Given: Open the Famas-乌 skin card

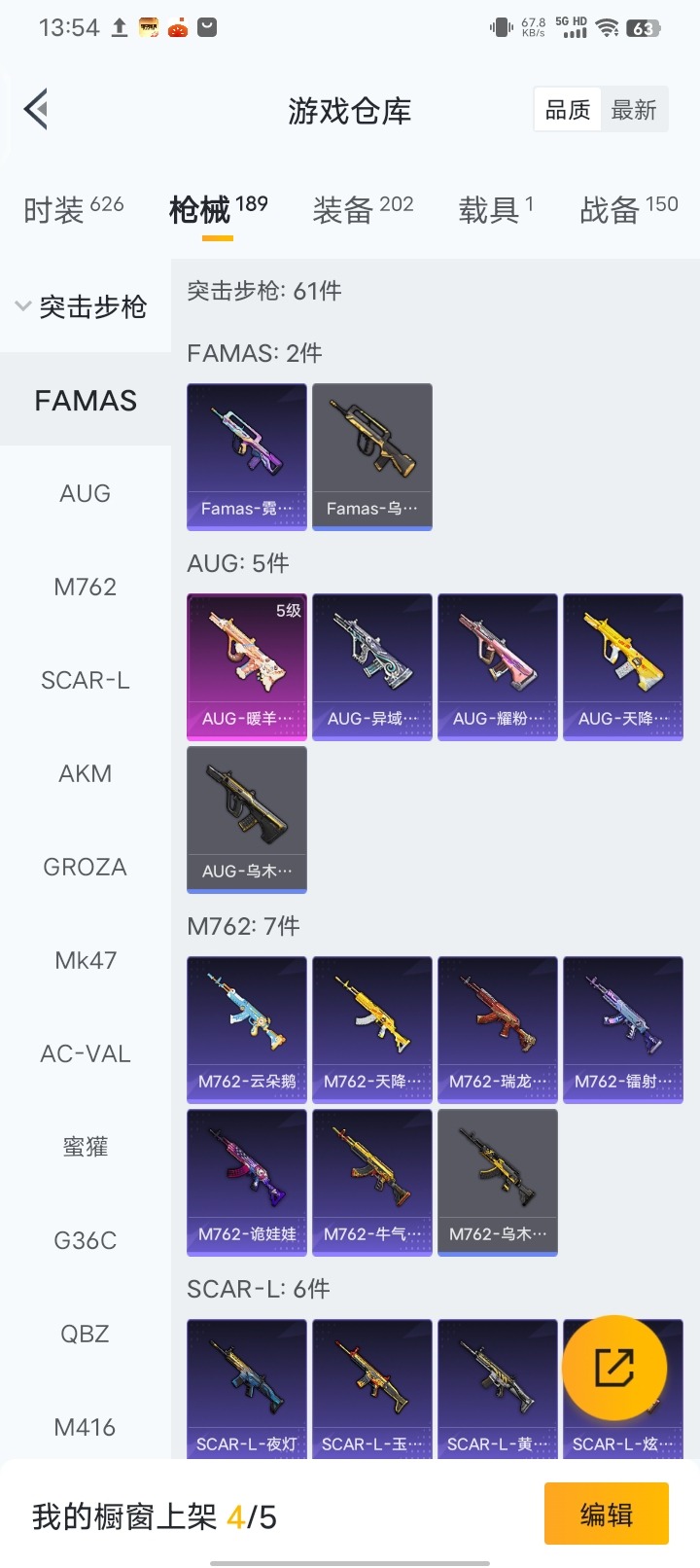Looking at the screenshot, I should click(372, 456).
